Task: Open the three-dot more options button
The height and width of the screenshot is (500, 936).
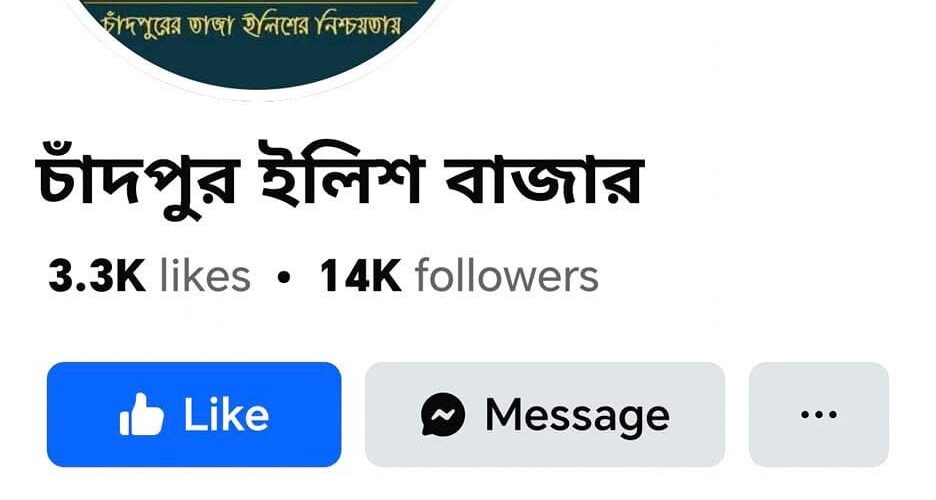Action: tap(818, 414)
